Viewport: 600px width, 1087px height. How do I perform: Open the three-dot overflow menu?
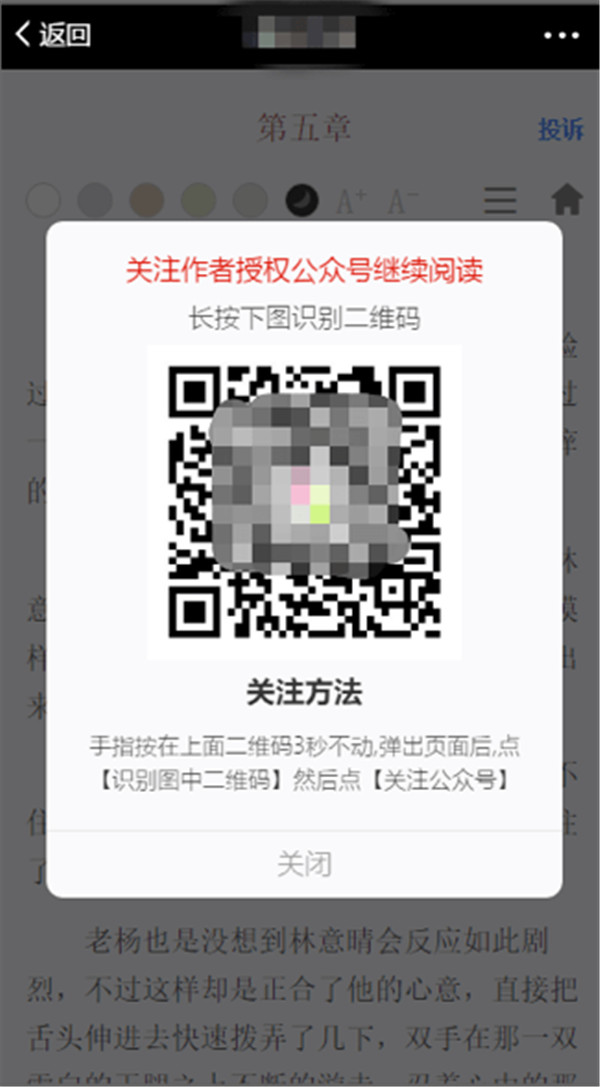pos(561,35)
